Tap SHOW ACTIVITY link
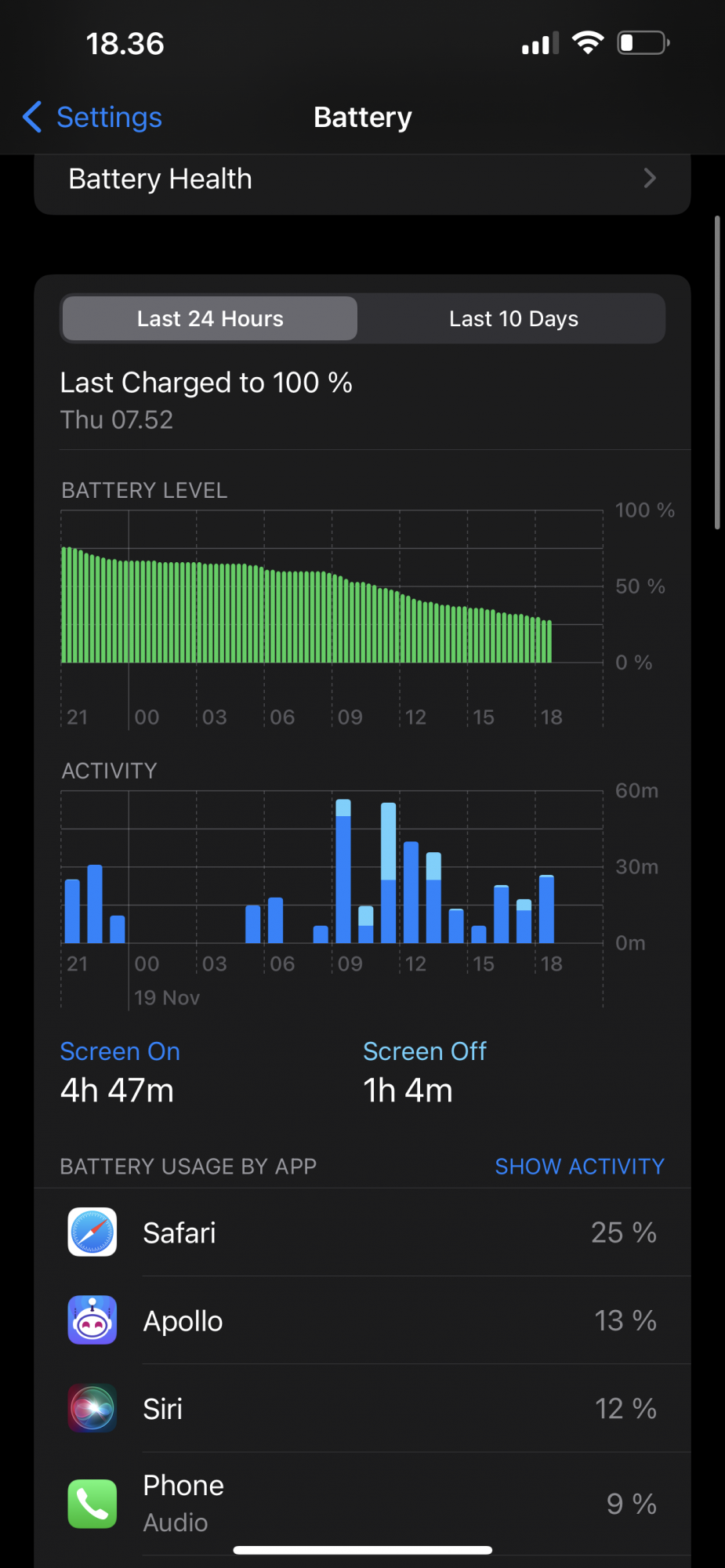Image resolution: width=725 pixels, height=1568 pixels. point(579,1167)
